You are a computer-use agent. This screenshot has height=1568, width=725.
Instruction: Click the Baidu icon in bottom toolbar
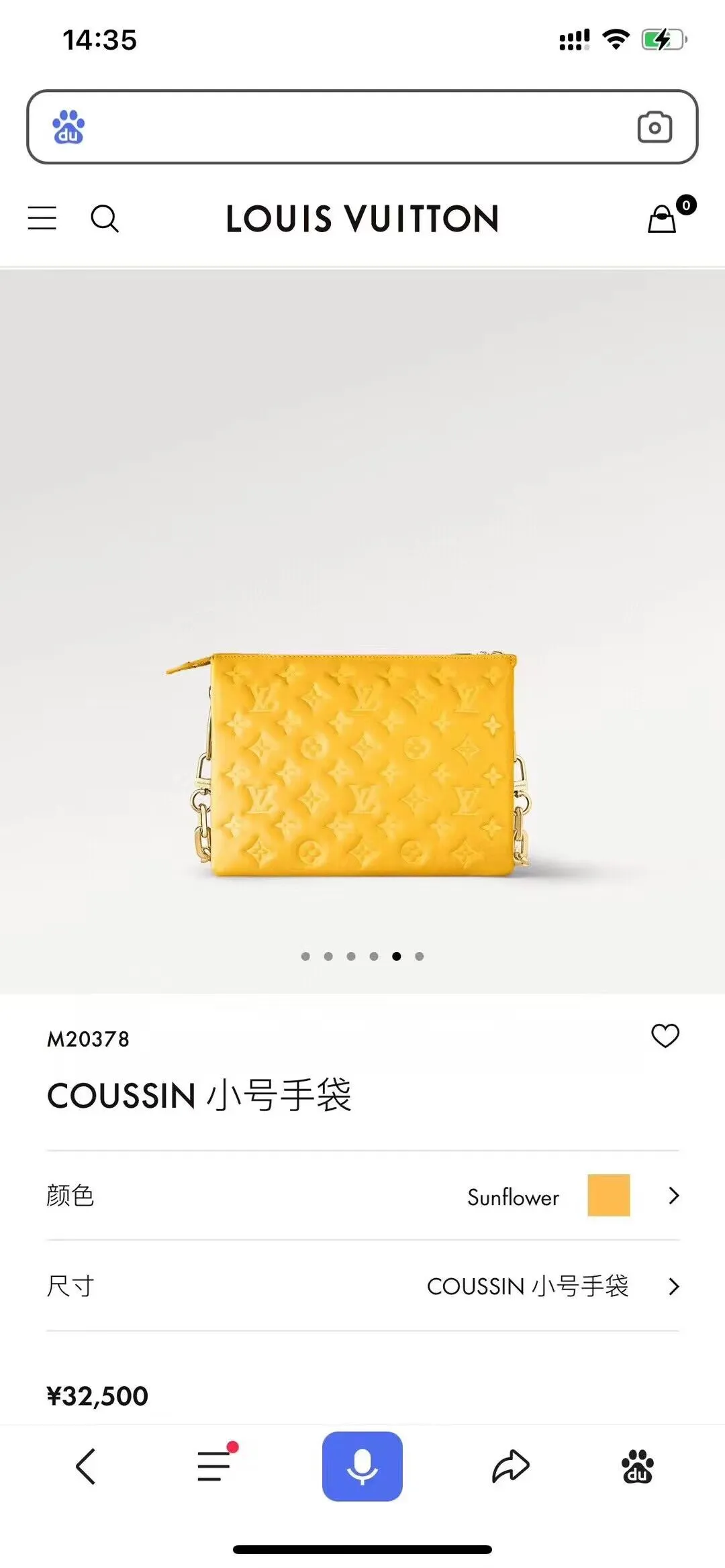coord(638,1467)
